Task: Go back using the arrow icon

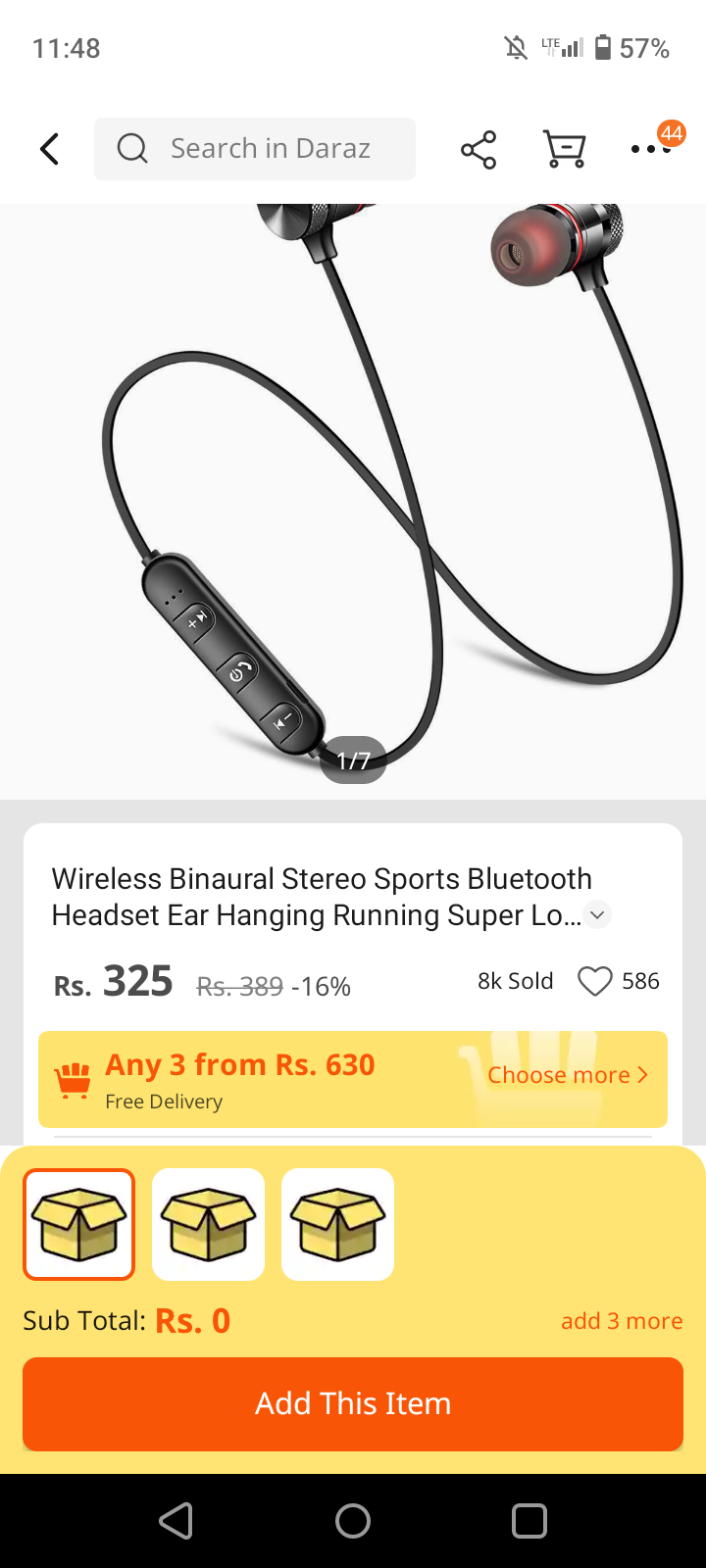Action: tap(50, 149)
